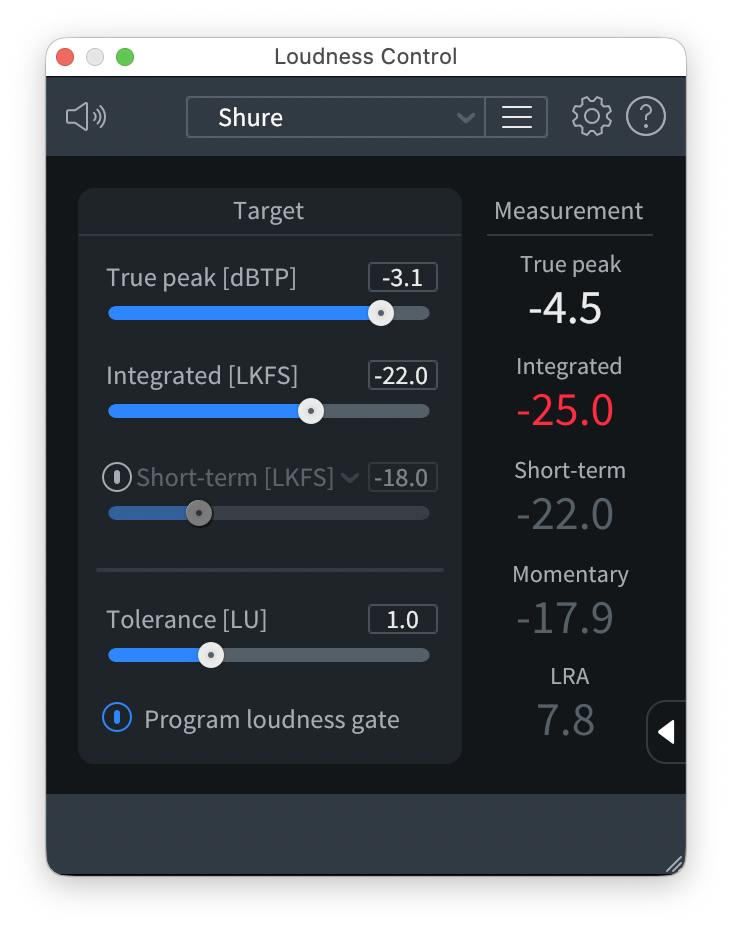
Task: Open the help question mark
Action: coord(645,117)
